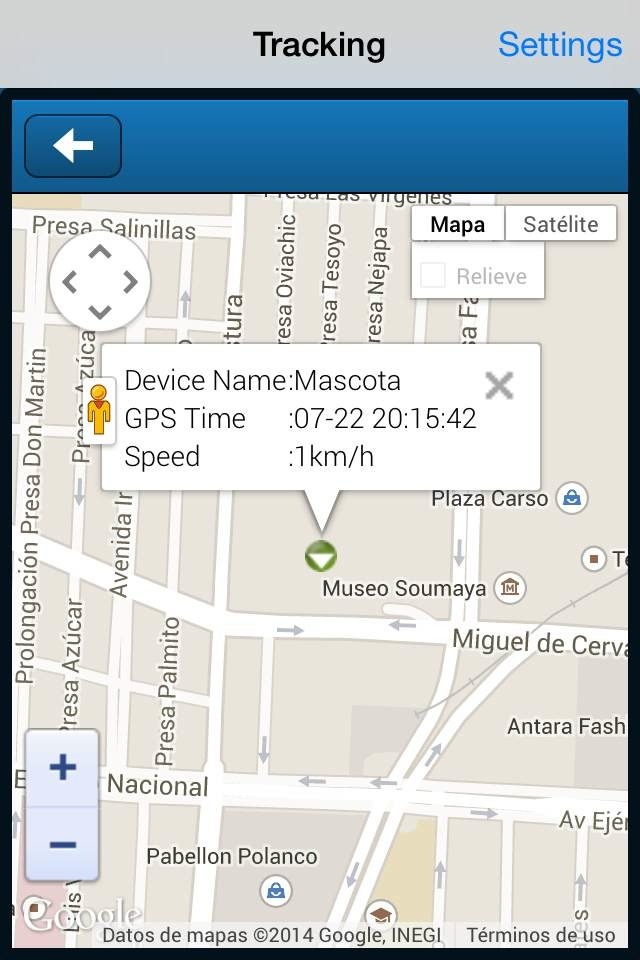The height and width of the screenshot is (960, 640).
Task: Tap the Plaza Carso shopping marker
Action: [572, 497]
